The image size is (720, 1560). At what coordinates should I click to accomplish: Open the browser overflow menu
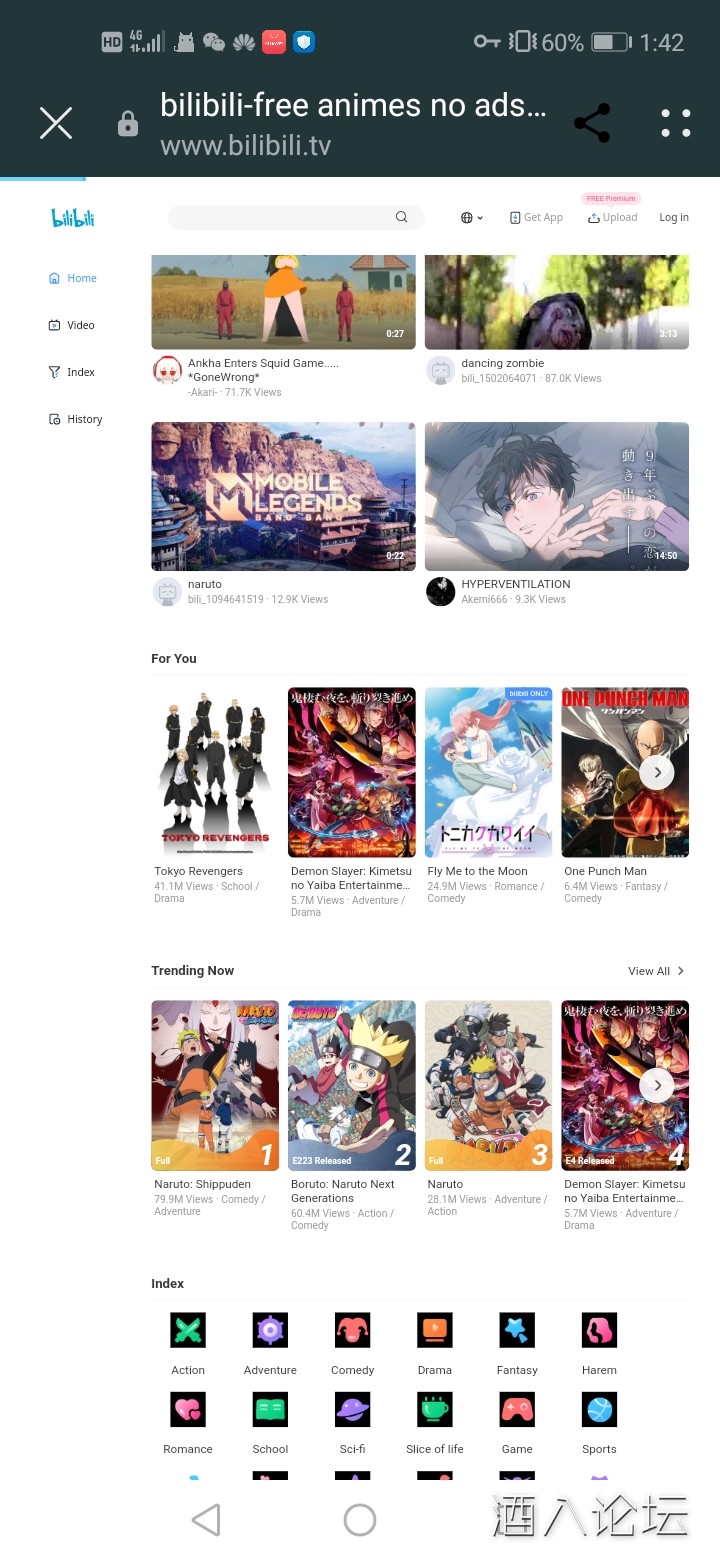pyautogui.click(x=676, y=123)
